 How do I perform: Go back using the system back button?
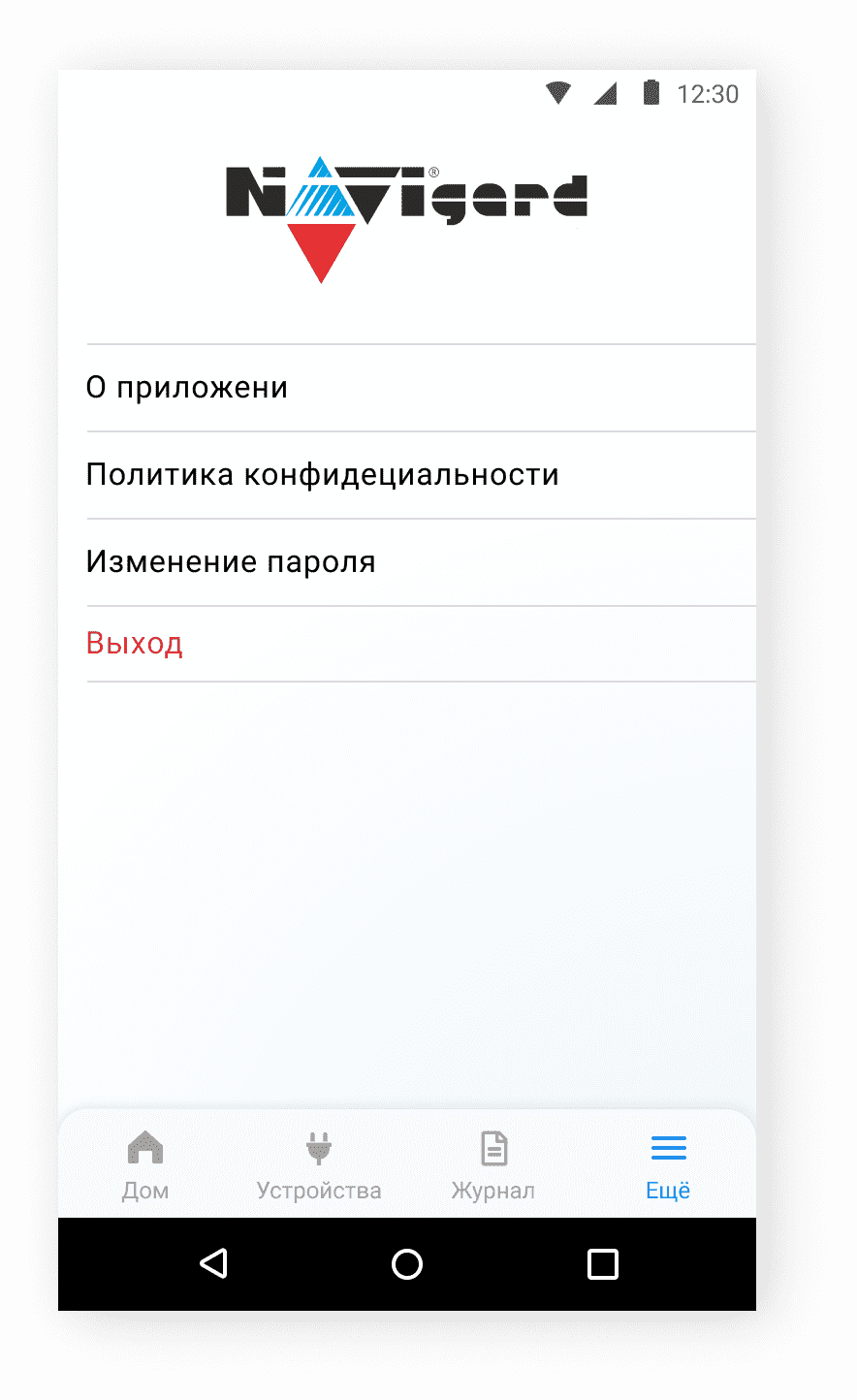tap(213, 1263)
